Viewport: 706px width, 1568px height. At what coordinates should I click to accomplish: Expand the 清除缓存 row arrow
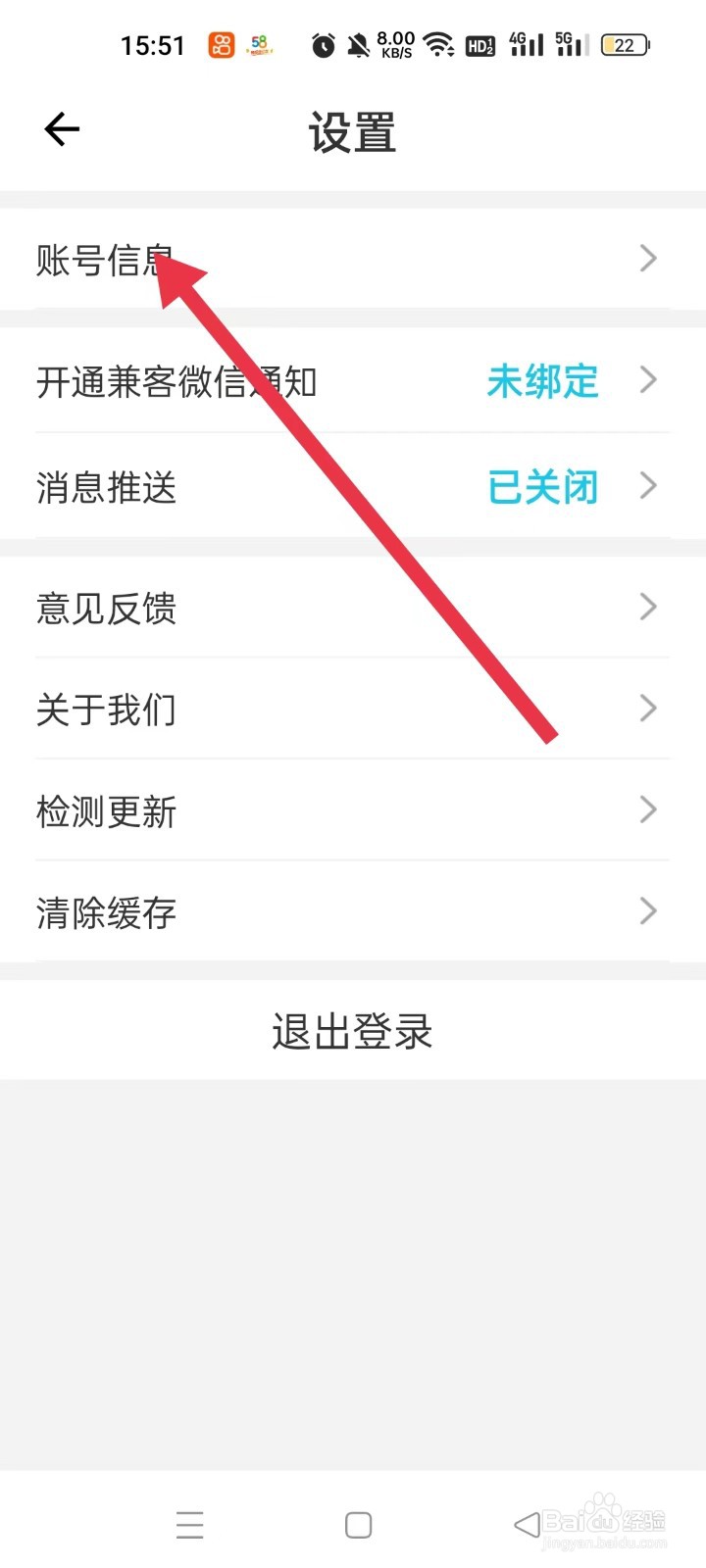pos(647,911)
